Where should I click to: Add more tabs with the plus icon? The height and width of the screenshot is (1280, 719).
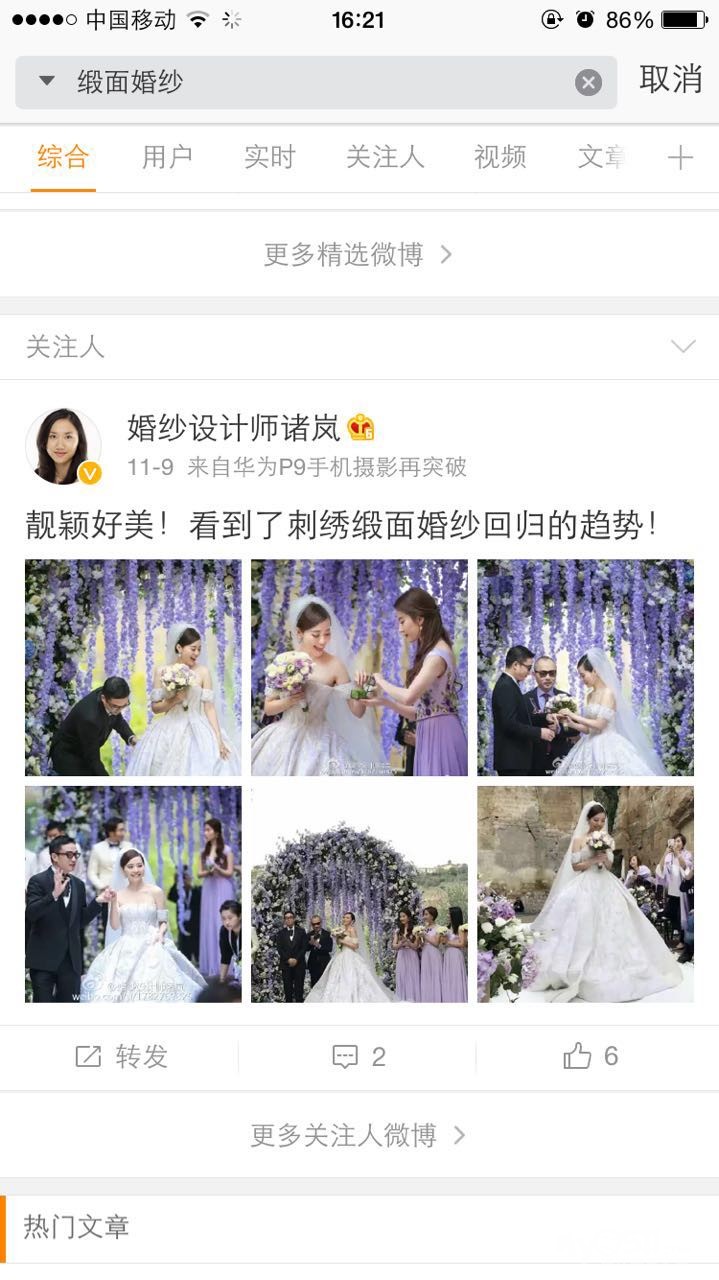(680, 157)
